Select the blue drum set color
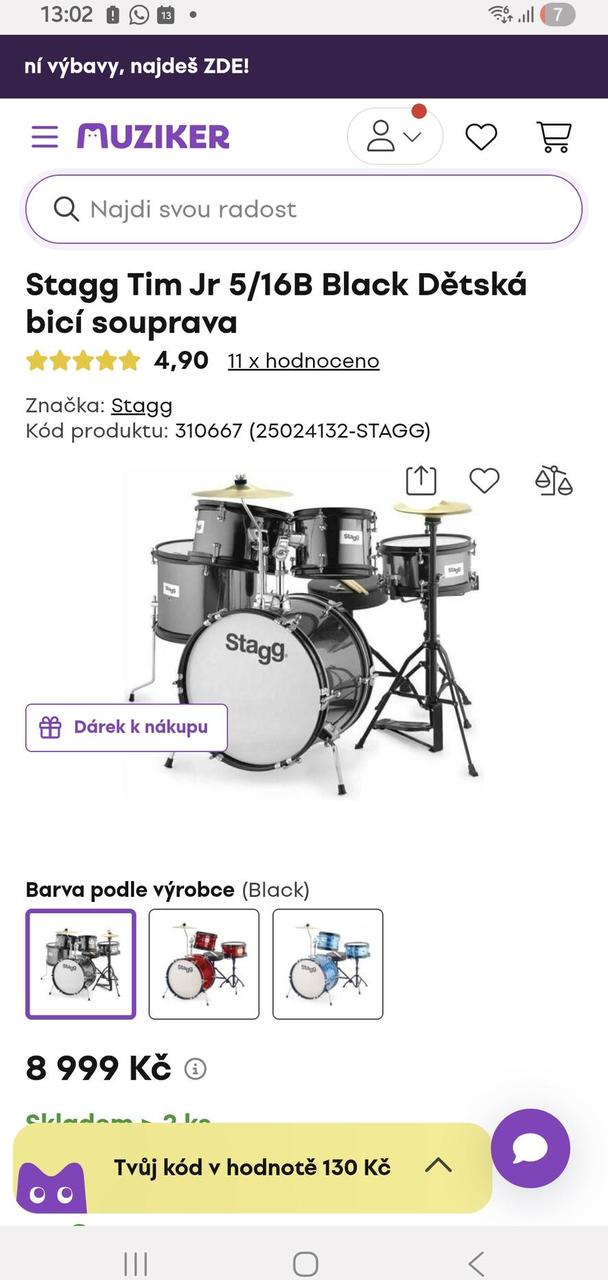 [x=328, y=964]
